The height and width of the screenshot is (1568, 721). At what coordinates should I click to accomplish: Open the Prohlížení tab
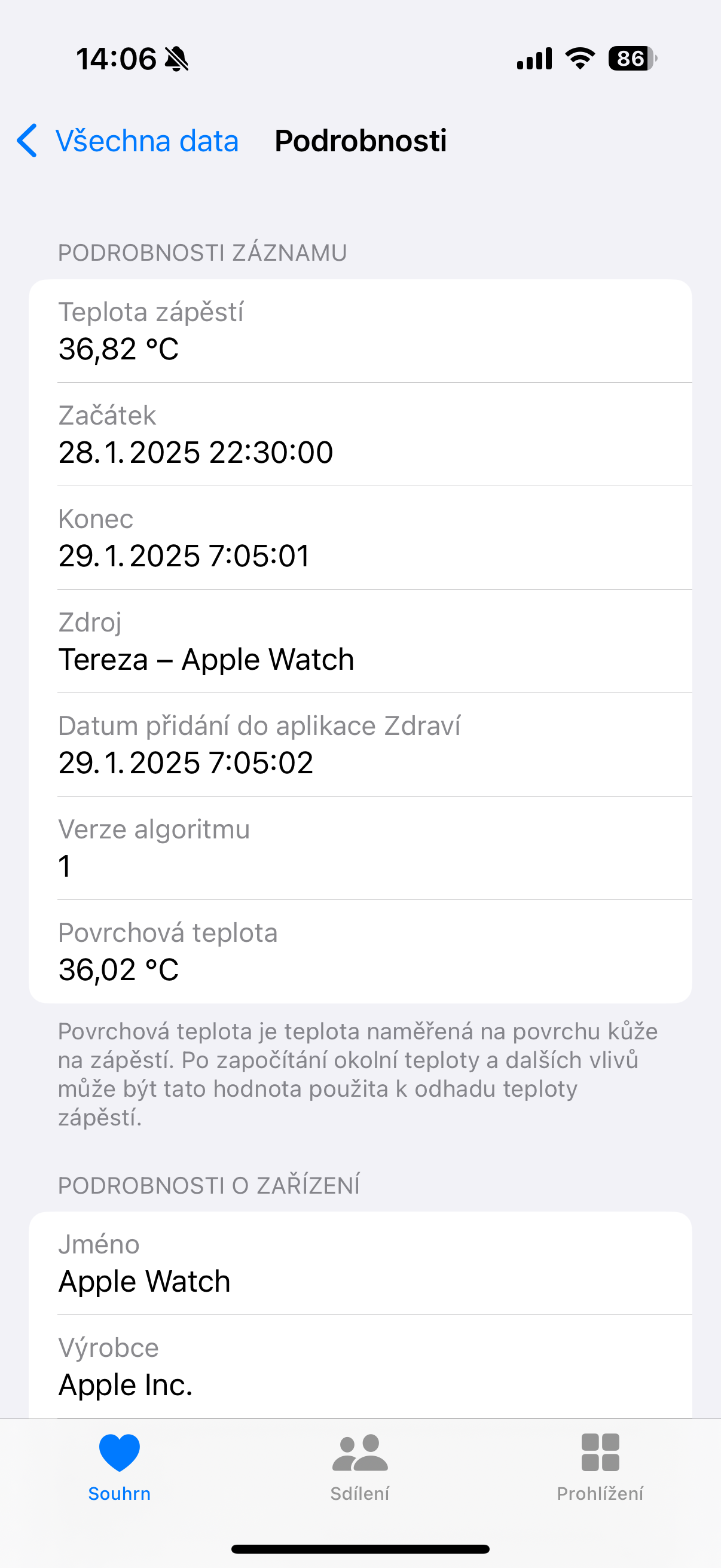click(x=600, y=1467)
